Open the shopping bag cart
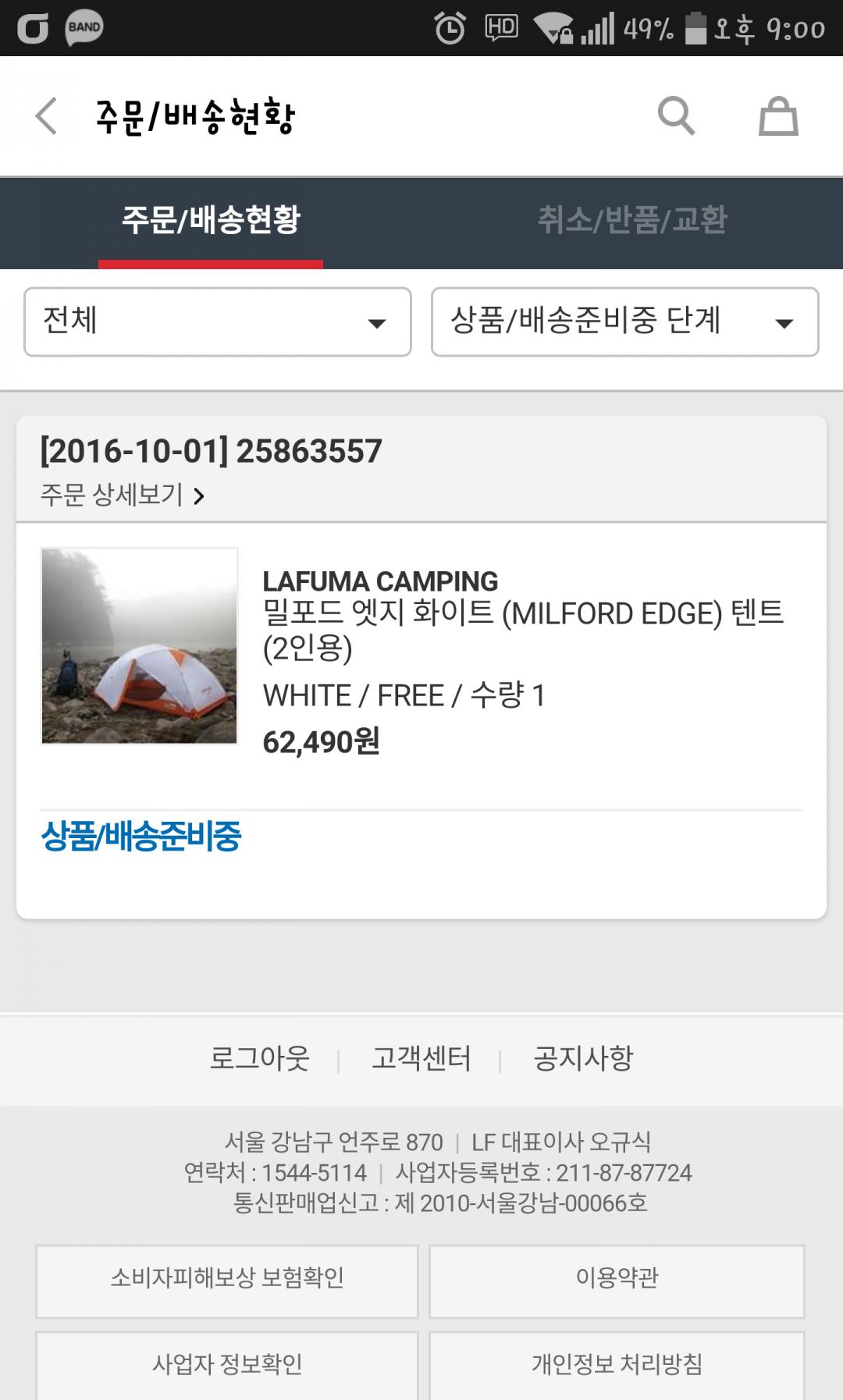843x1400 pixels. tap(778, 116)
